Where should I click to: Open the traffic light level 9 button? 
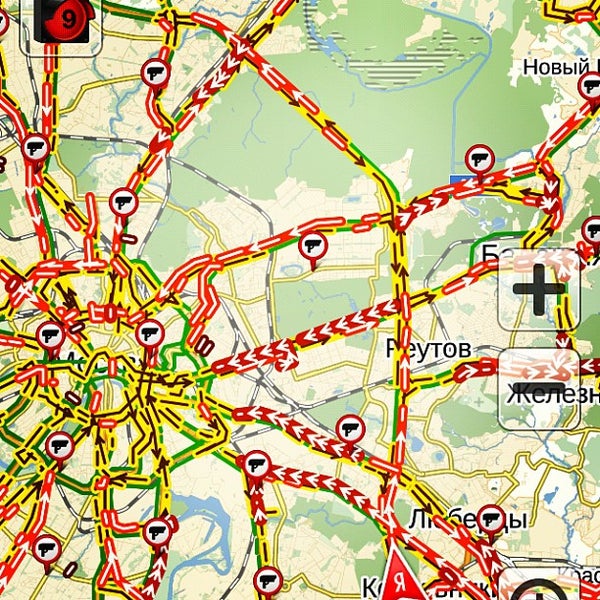65,18
